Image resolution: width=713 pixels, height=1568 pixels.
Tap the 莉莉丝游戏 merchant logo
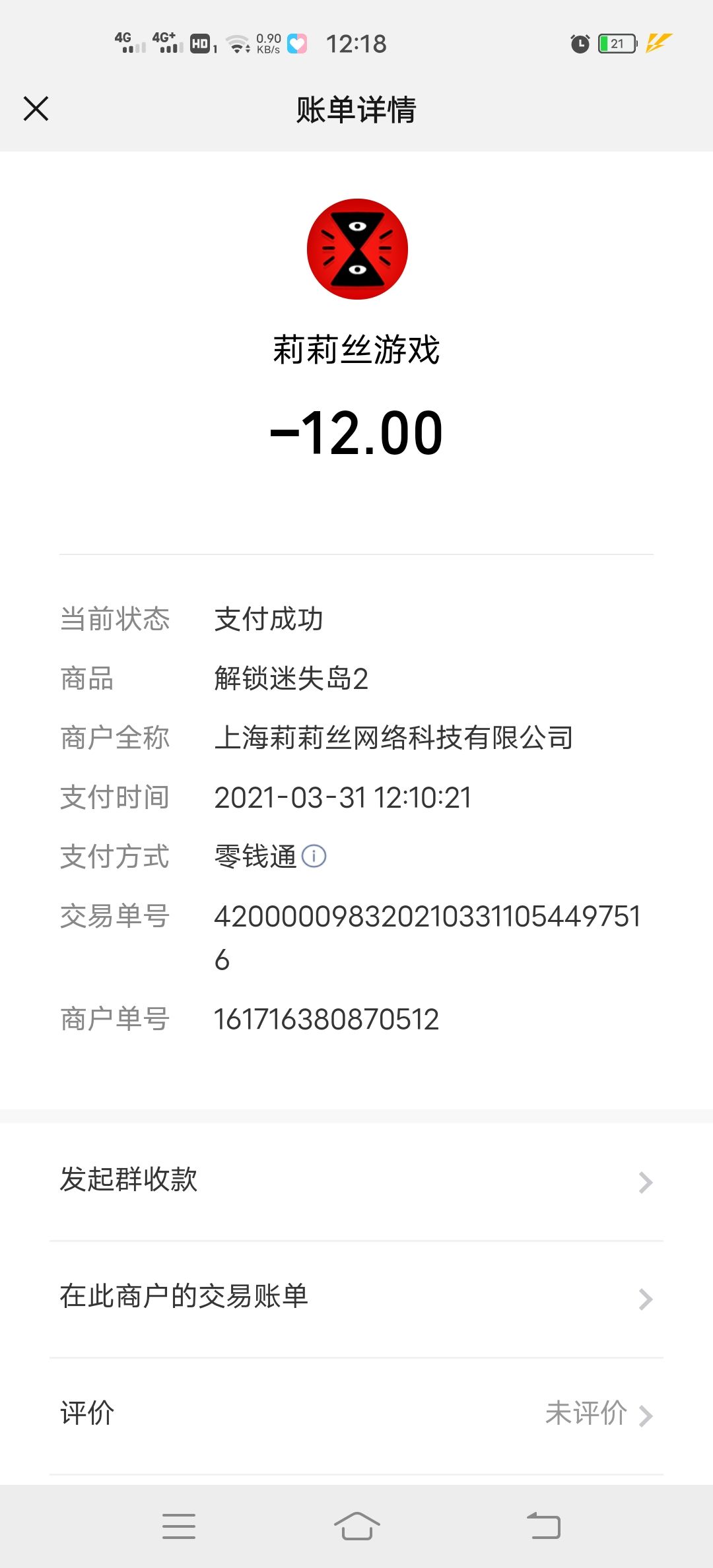(x=356, y=249)
